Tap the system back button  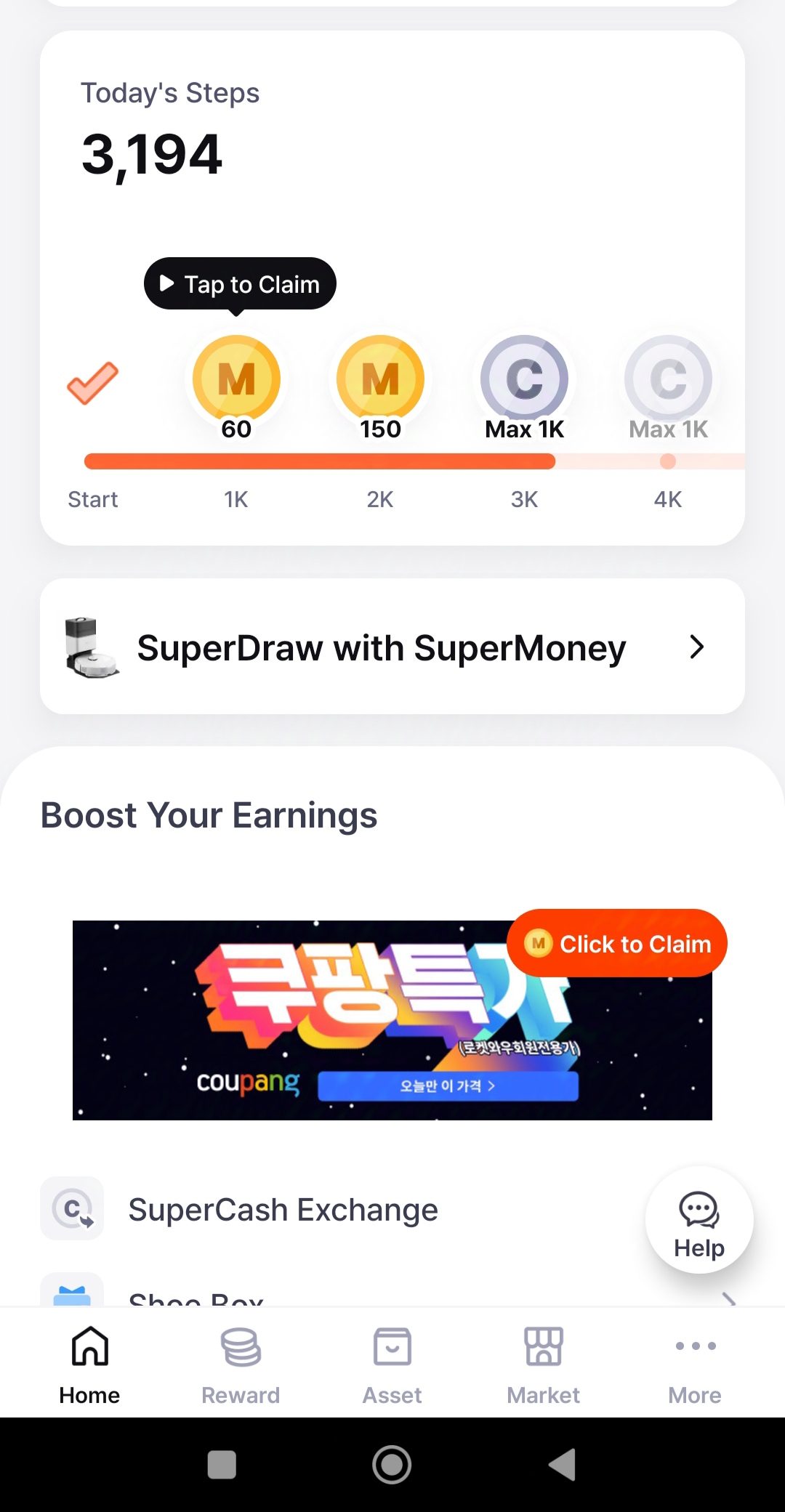562,1464
